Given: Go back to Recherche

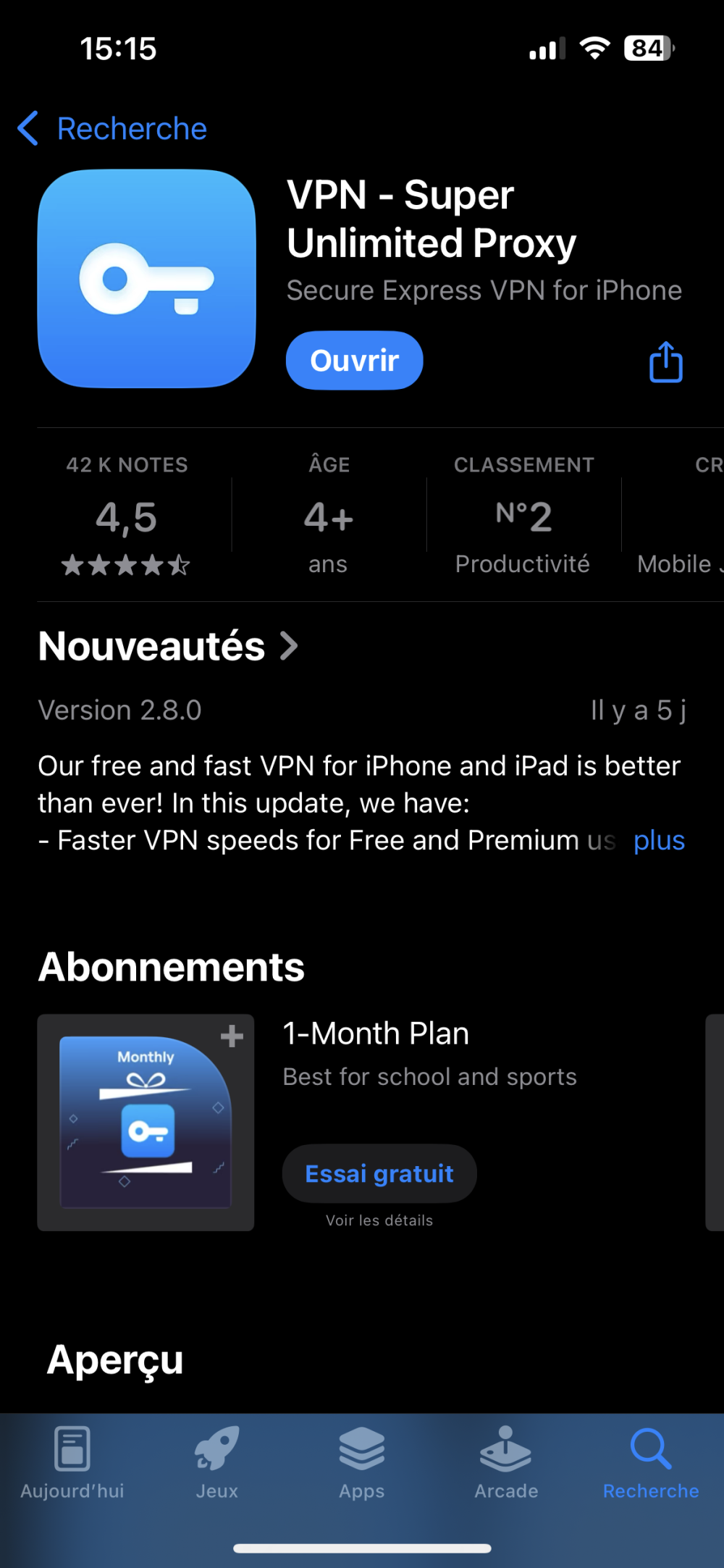Looking at the screenshot, I should (112, 129).
